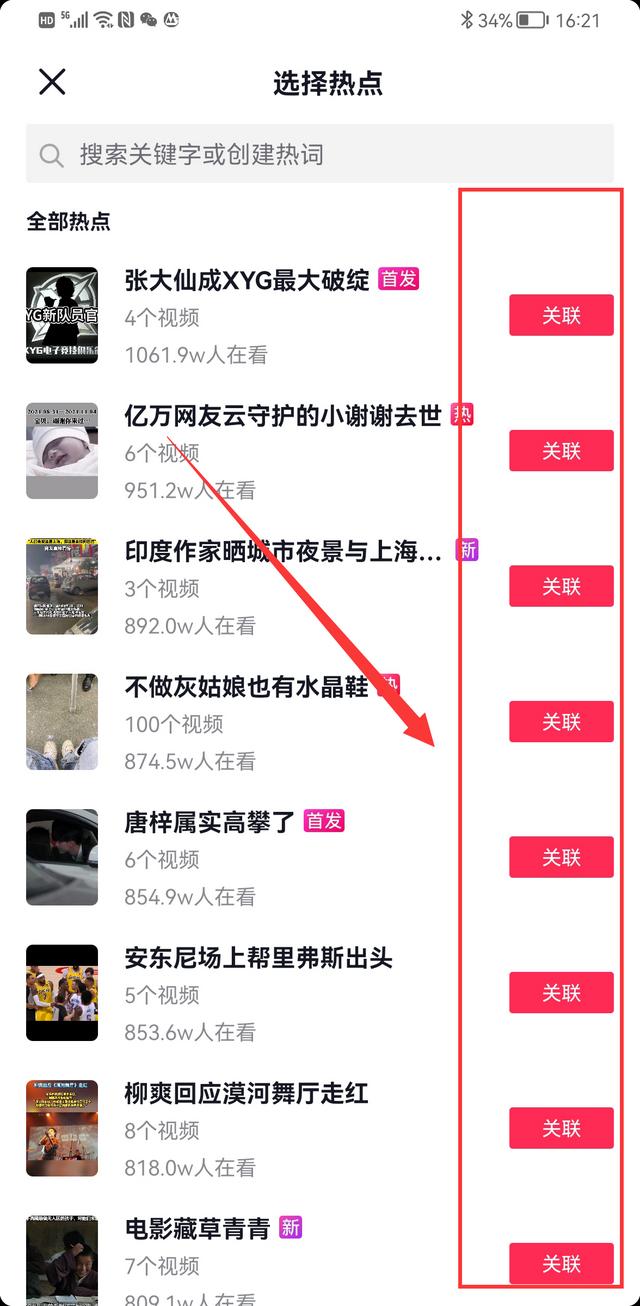Tap 关联 for 亿万网友云守护的小谢谢去世
This screenshot has width=640, height=1306.
[561, 451]
